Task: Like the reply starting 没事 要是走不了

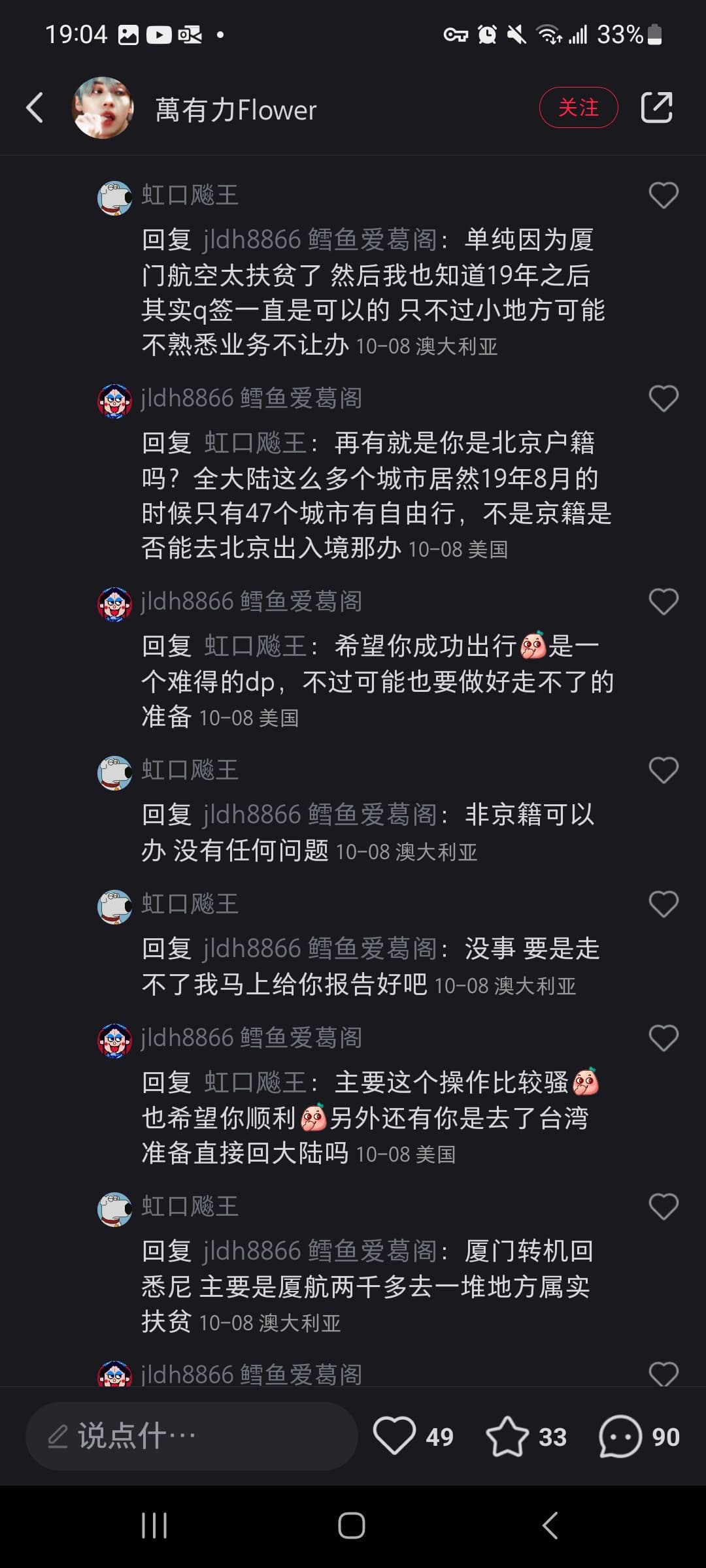Action: pos(663,904)
